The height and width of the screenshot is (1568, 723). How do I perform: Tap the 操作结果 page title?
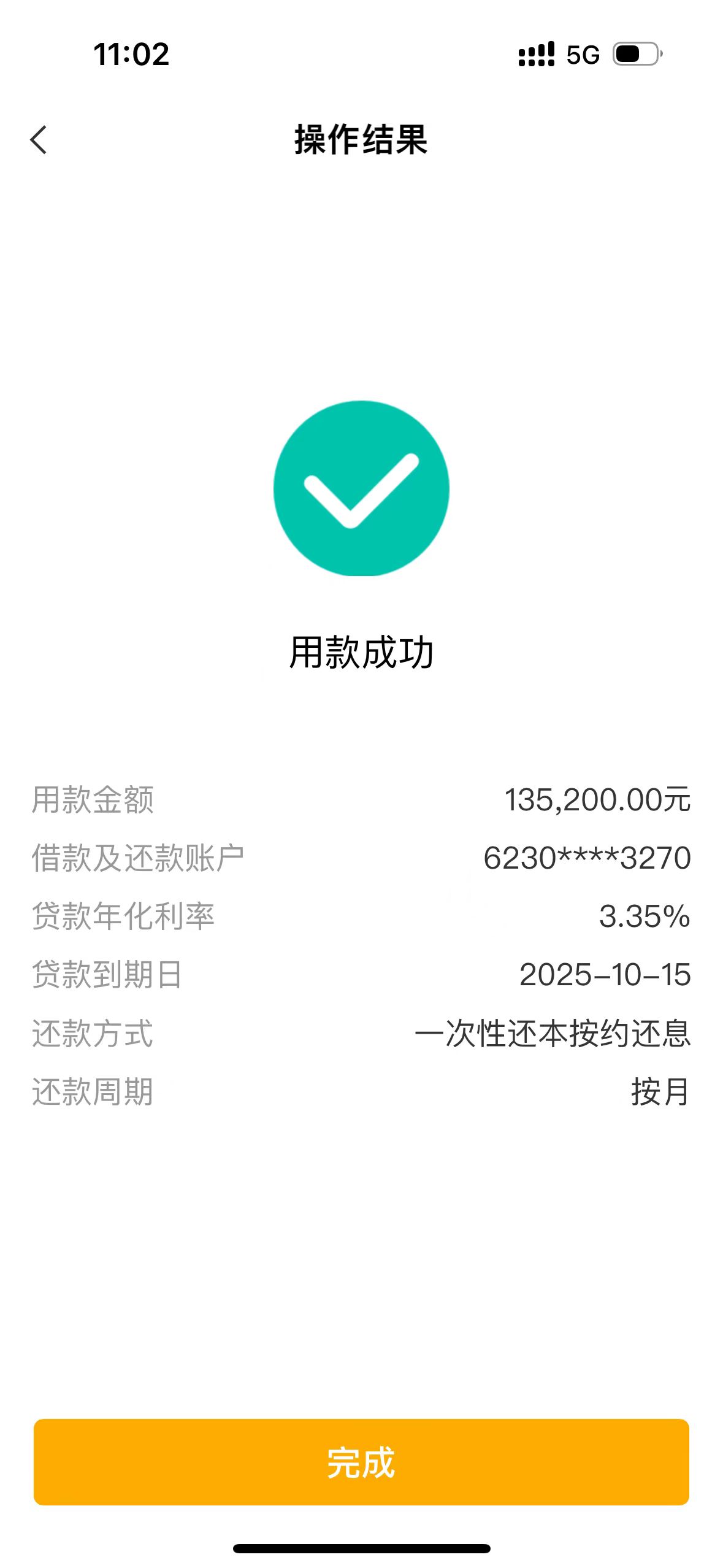click(x=361, y=140)
